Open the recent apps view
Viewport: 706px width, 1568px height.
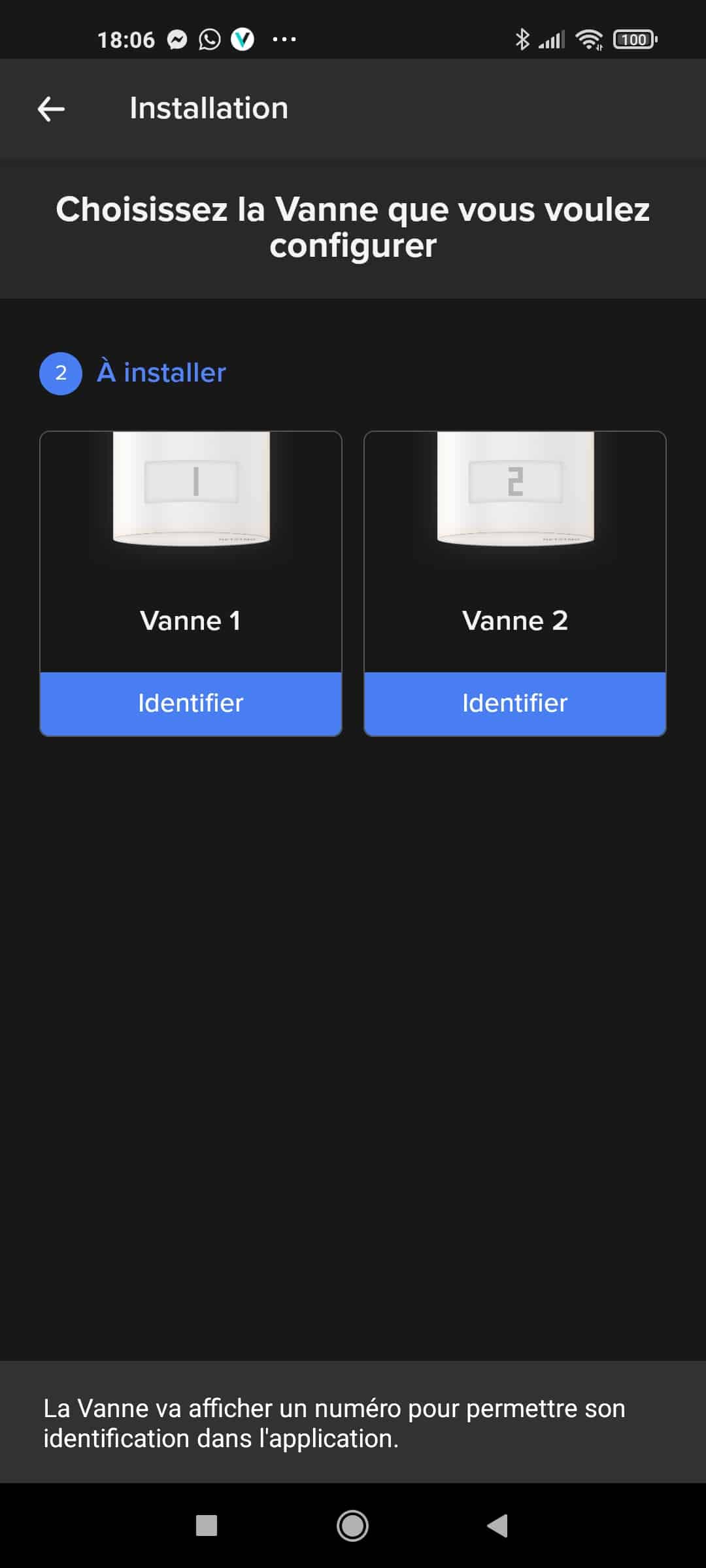pos(207,1526)
